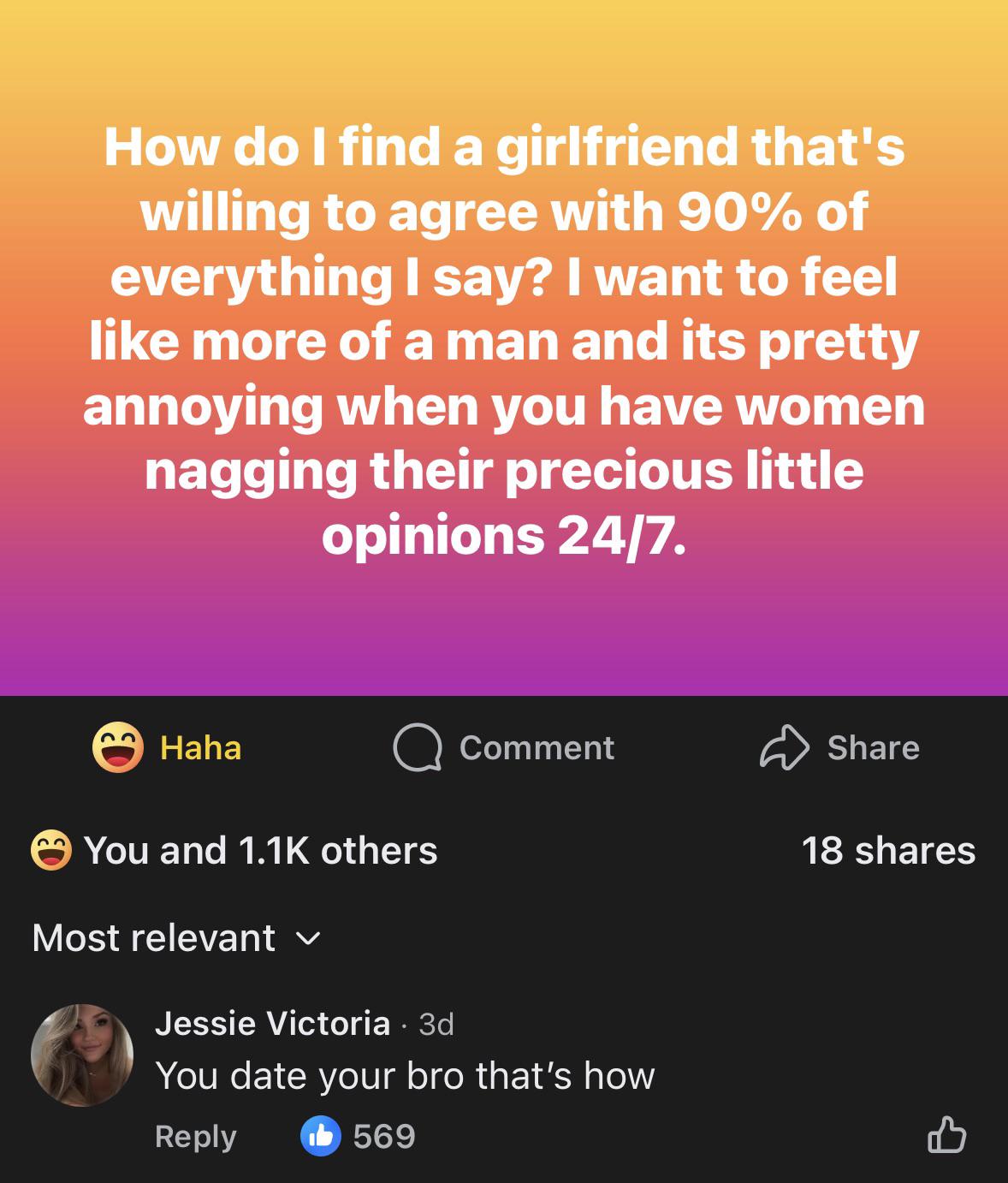Click the blue thumbs-up icon next to 569
The height and width of the screenshot is (1183, 1008).
[x=318, y=1137]
